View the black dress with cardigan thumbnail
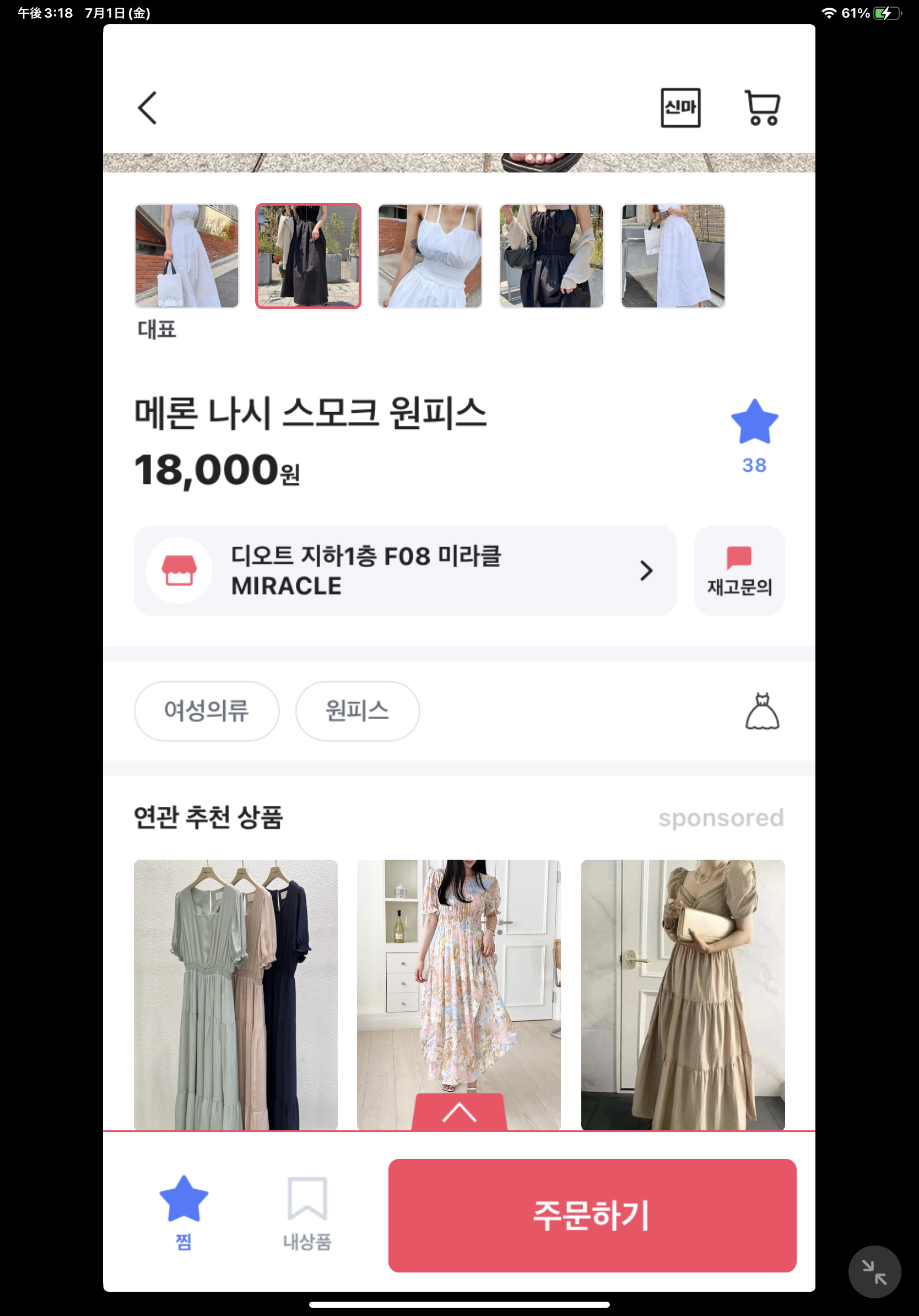The width and height of the screenshot is (919, 1316). pos(551,256)
